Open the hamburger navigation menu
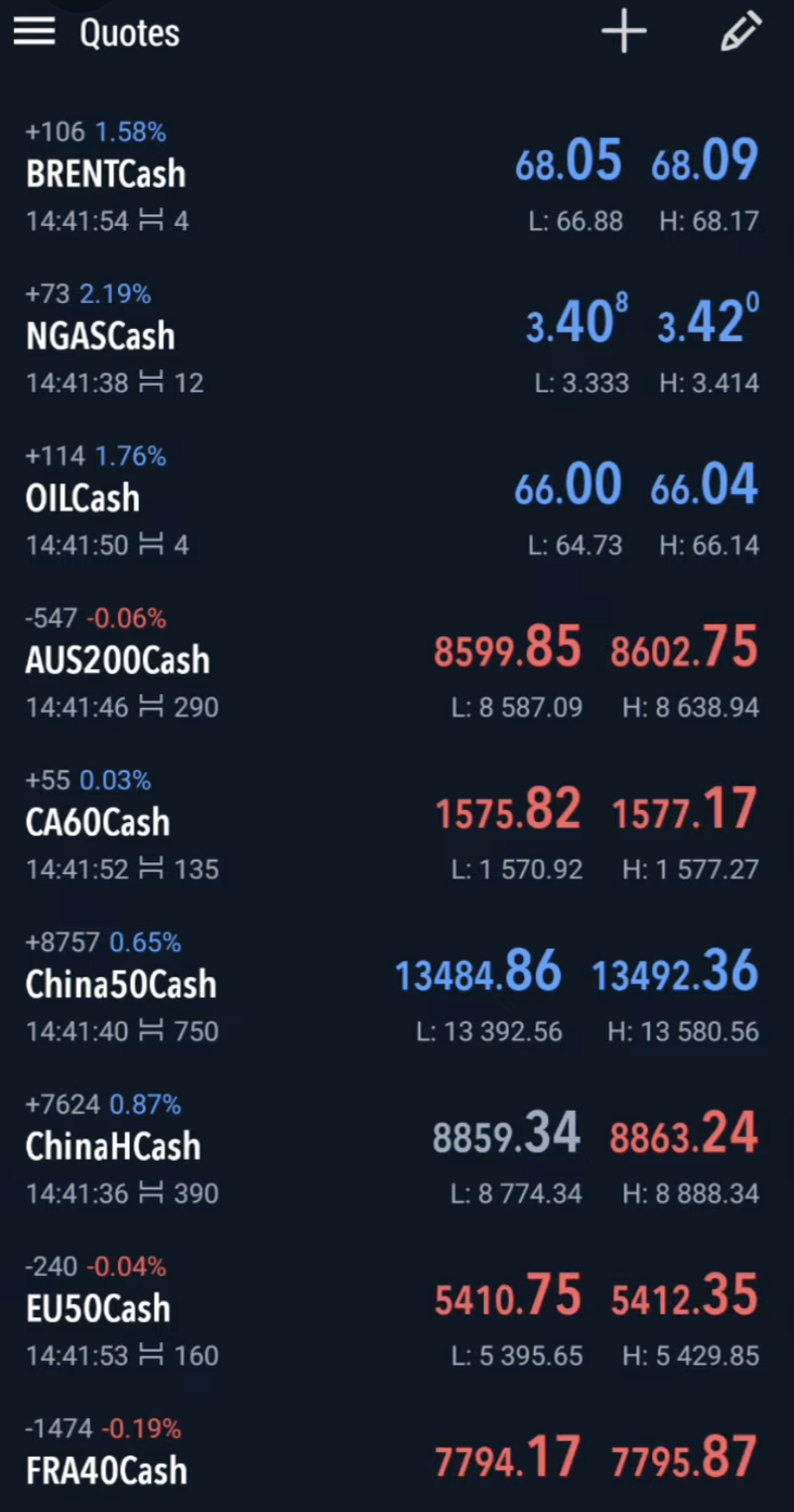794x1512 pixels. pos(34,32)
